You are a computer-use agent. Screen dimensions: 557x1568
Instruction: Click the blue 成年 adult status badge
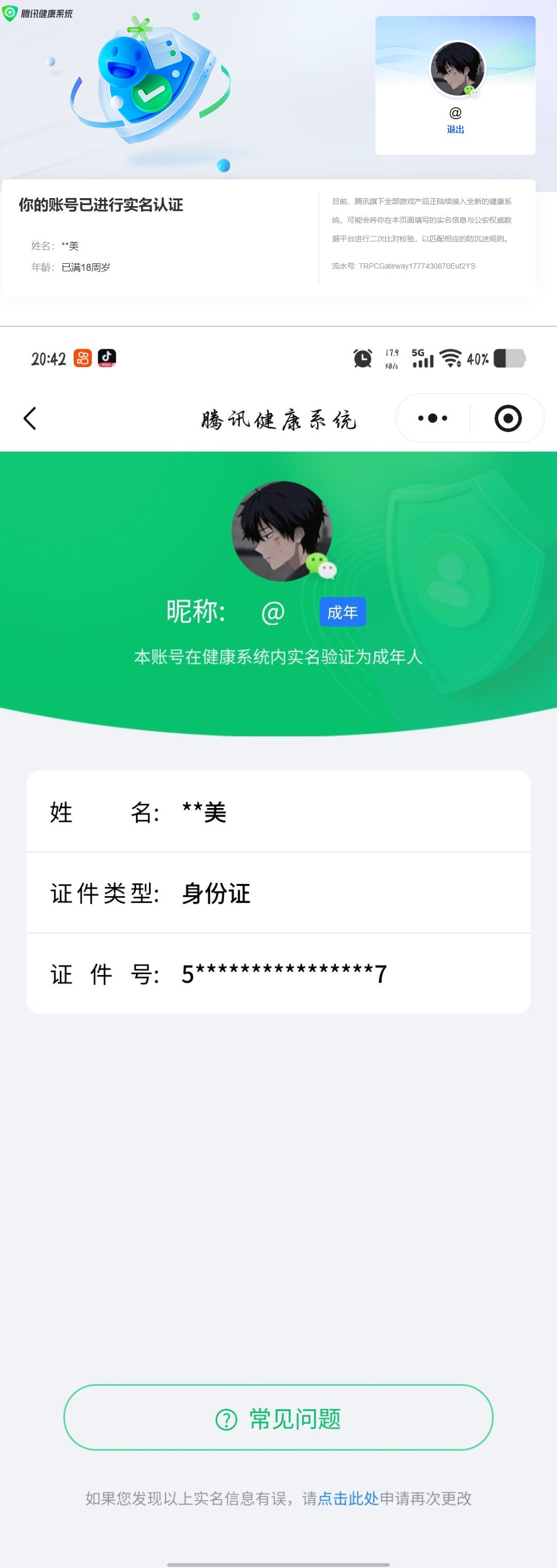pyautogui.click(x=343, y=614)
